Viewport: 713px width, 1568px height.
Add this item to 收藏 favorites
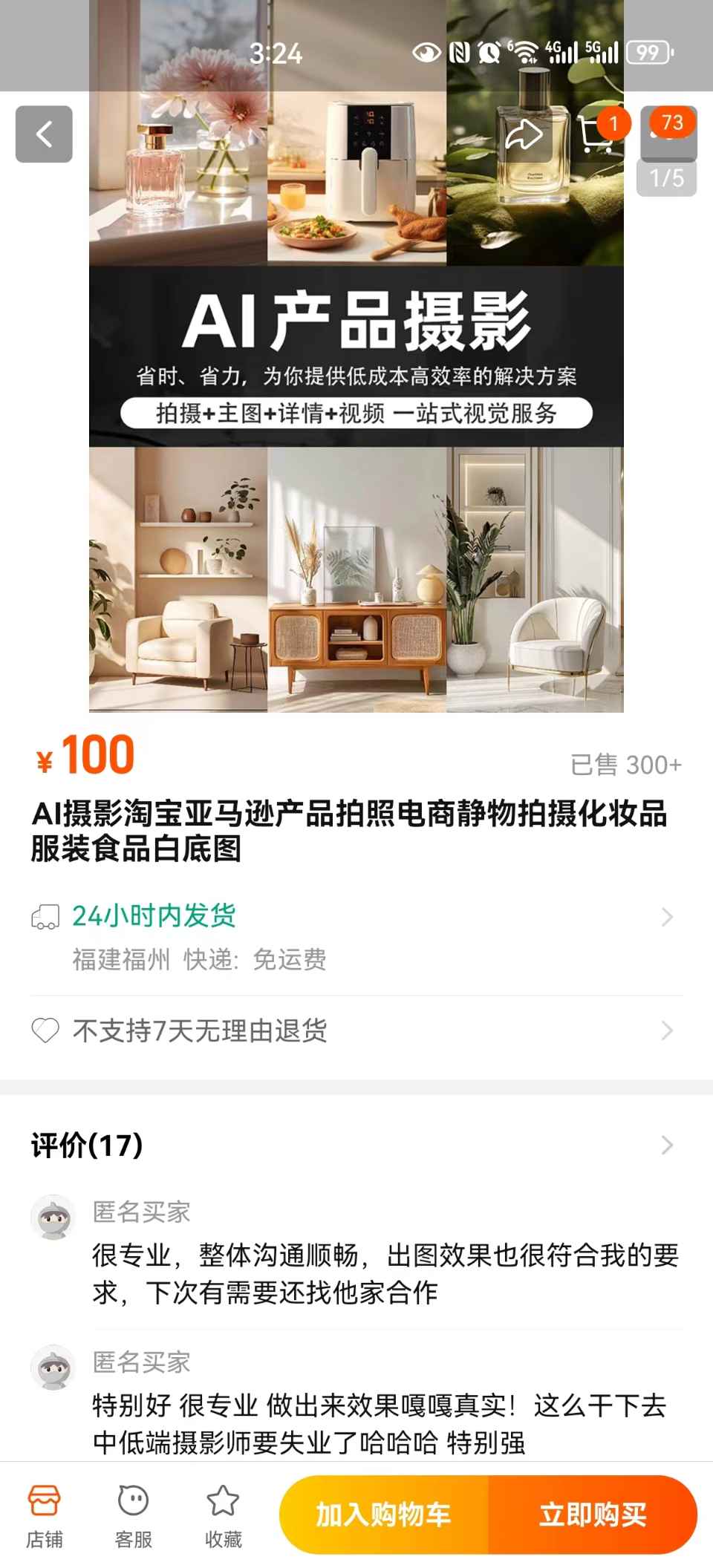coord(223,1516)
